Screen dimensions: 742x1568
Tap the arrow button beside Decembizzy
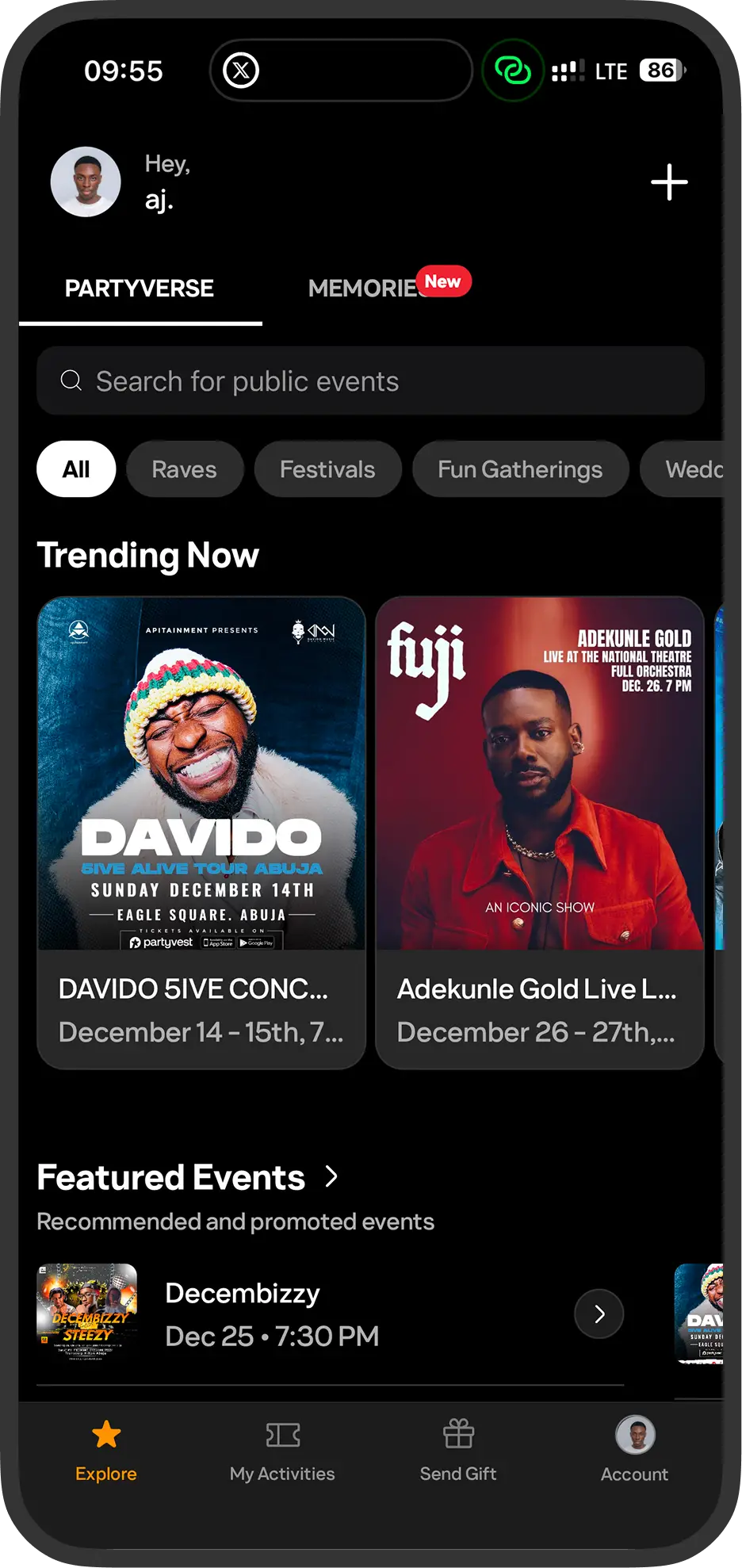click(599, 1314)
